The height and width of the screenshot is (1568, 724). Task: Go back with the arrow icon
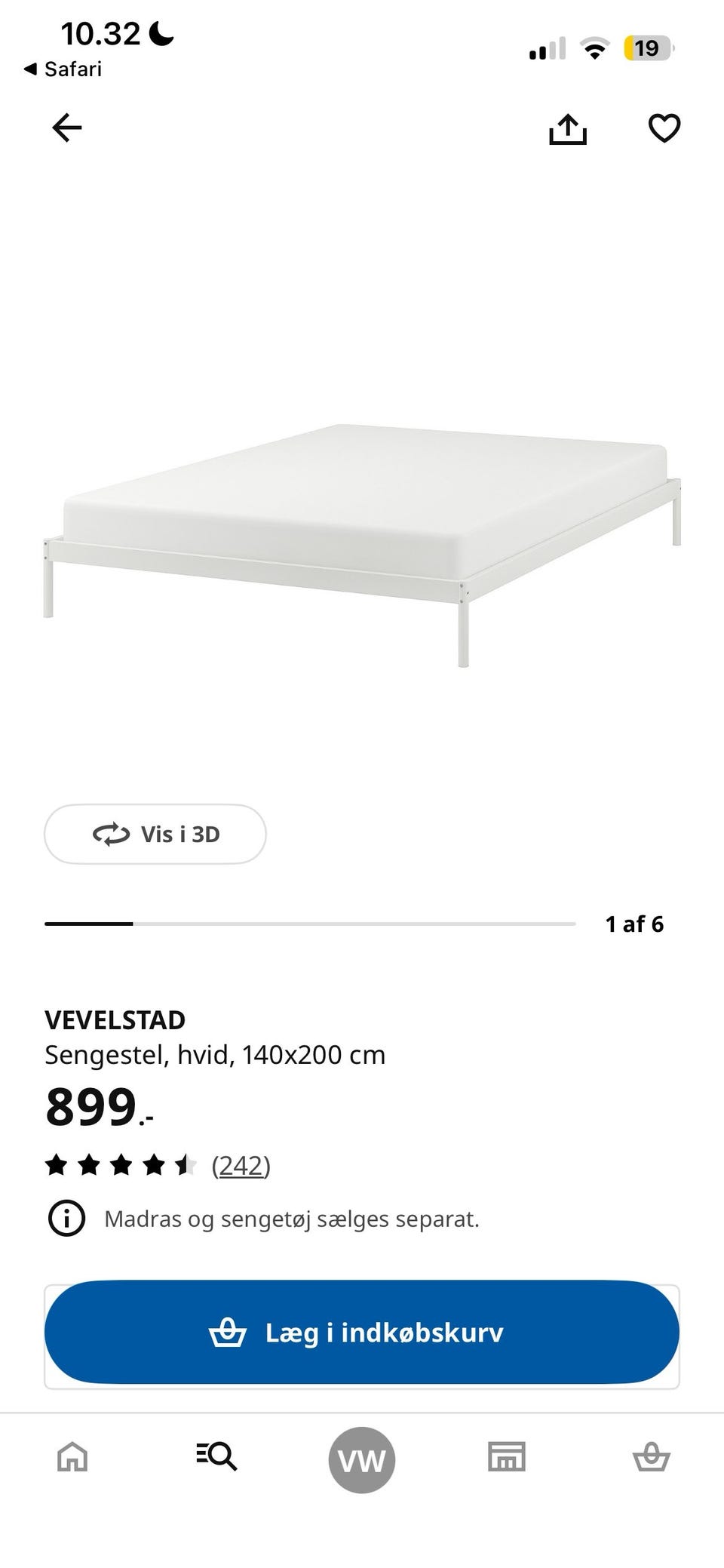pyautogui.click(x=66, y=128)
